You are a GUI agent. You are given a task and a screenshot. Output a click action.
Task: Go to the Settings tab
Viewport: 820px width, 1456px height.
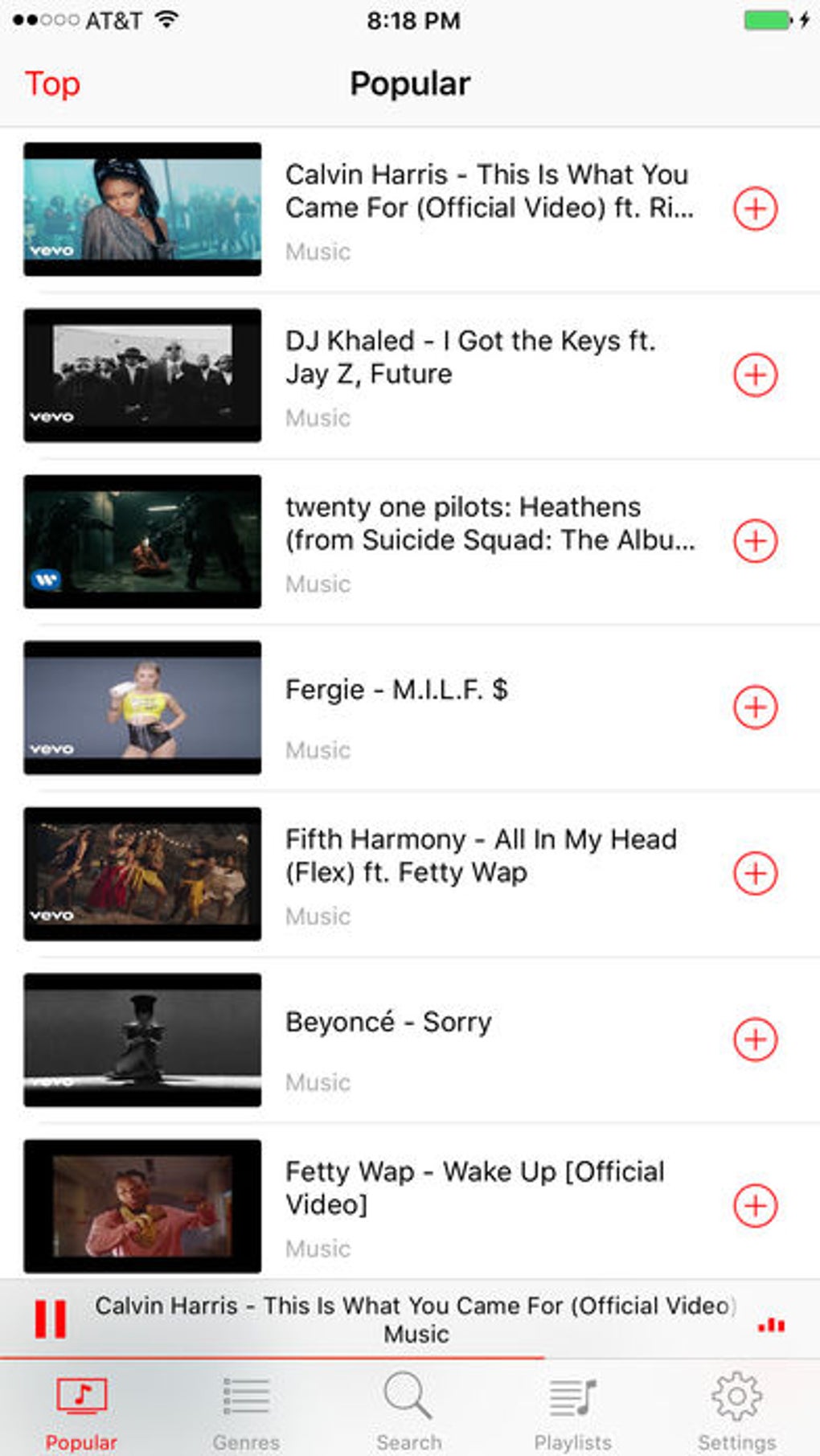(x=737, y=1411)
